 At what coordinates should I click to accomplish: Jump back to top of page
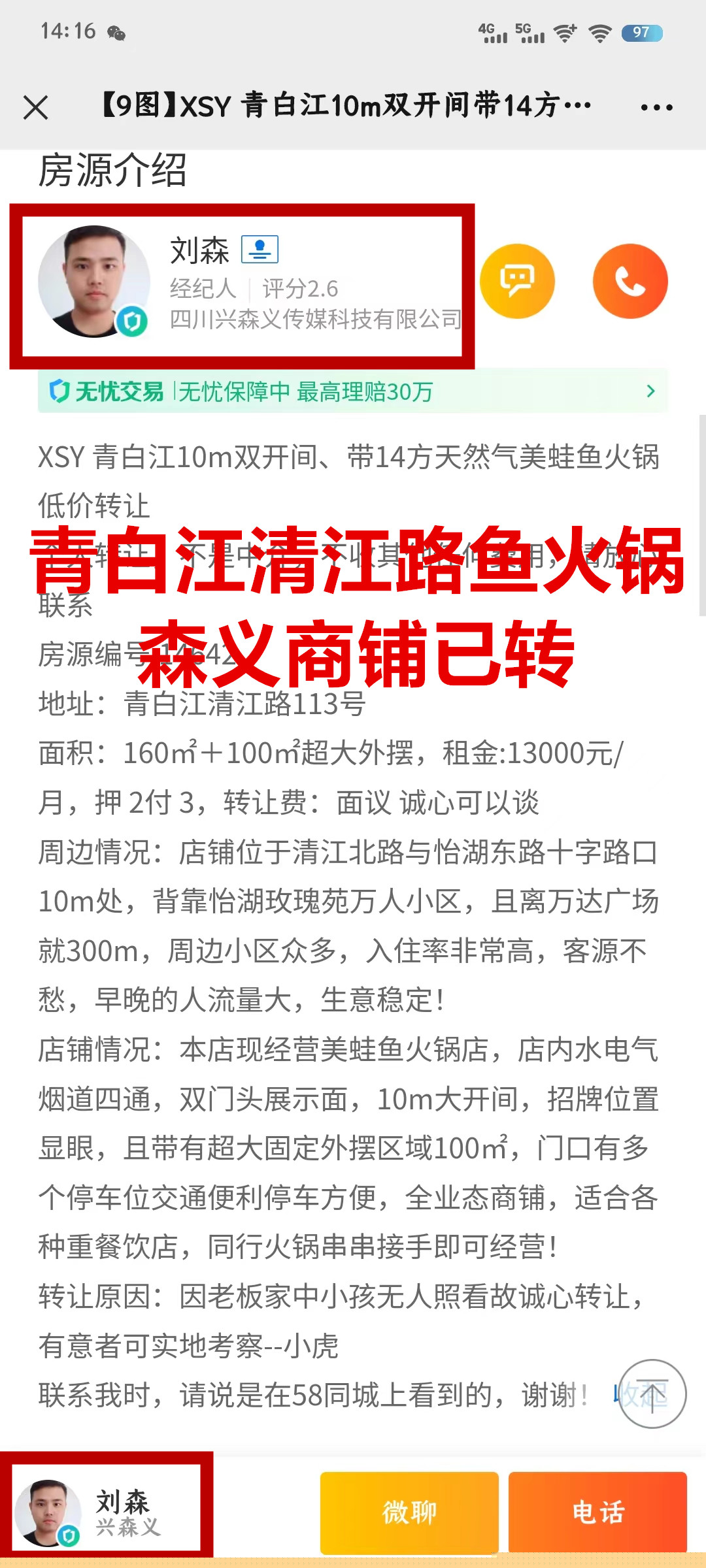(x=652, y=1395)
